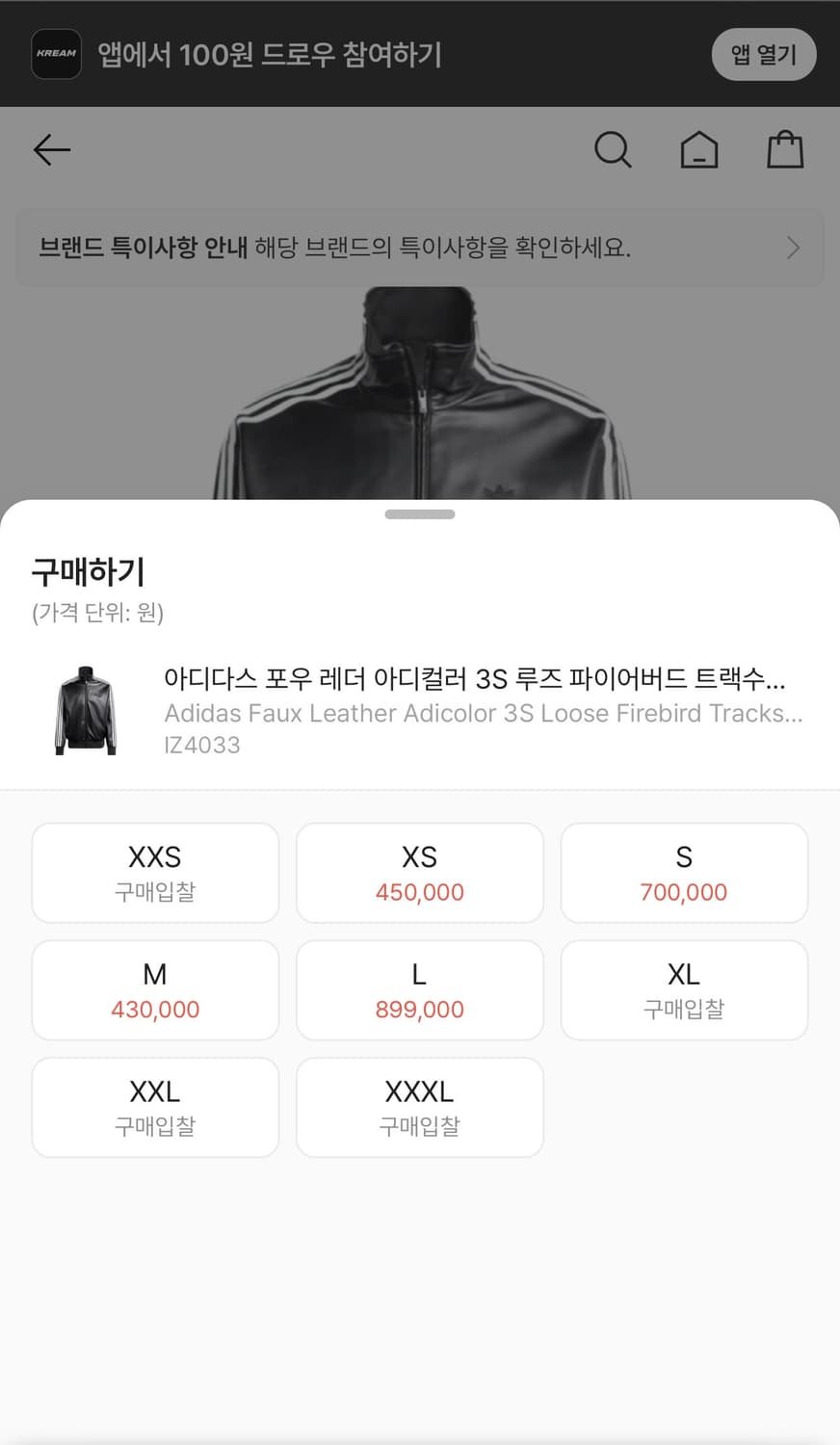Open the cart via the bag icon
This screenshot has width=840, height=1445.
click(x=785, y=149)
